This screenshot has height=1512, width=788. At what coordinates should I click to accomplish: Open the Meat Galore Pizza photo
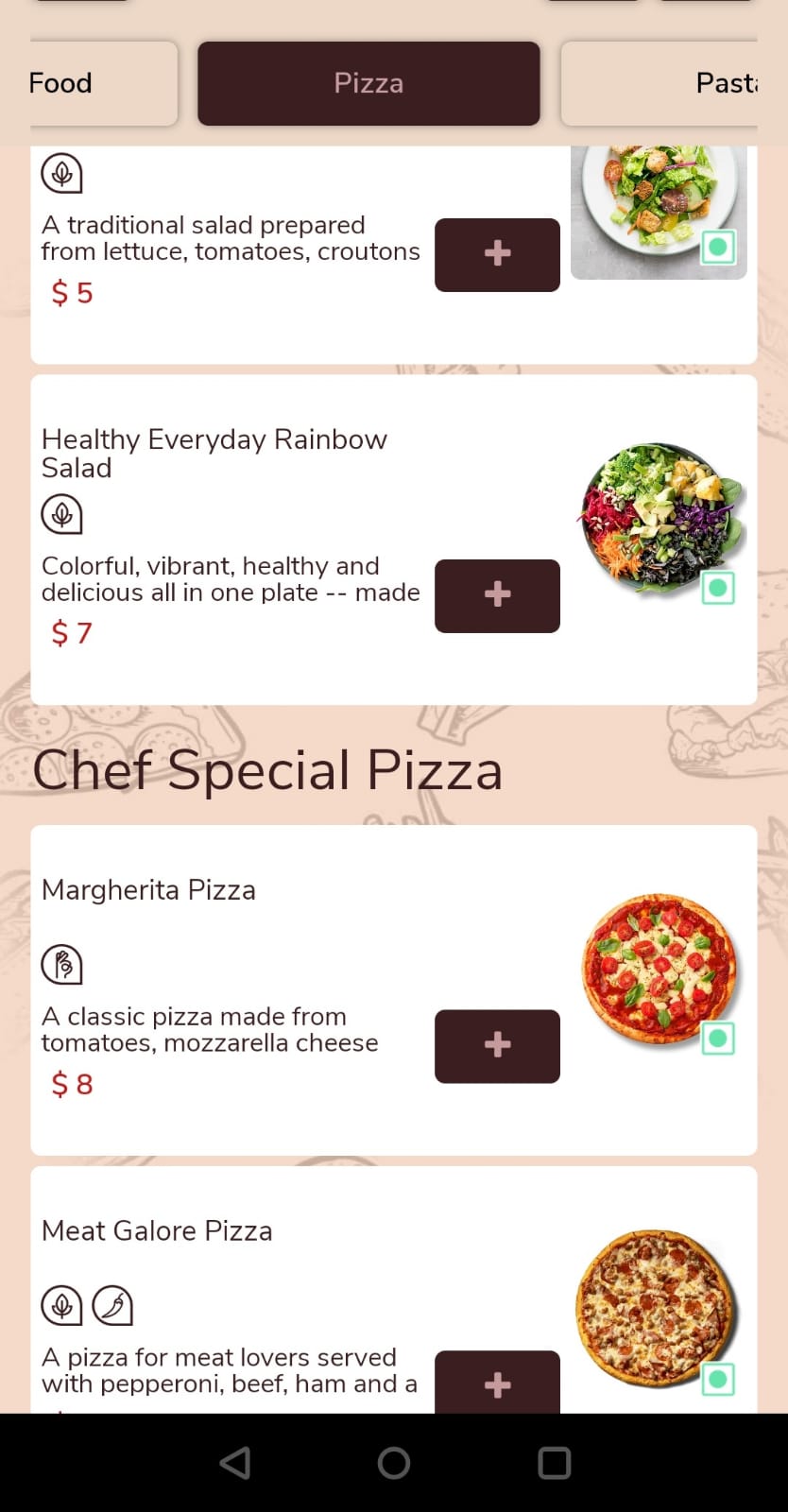coord(657,1309)
